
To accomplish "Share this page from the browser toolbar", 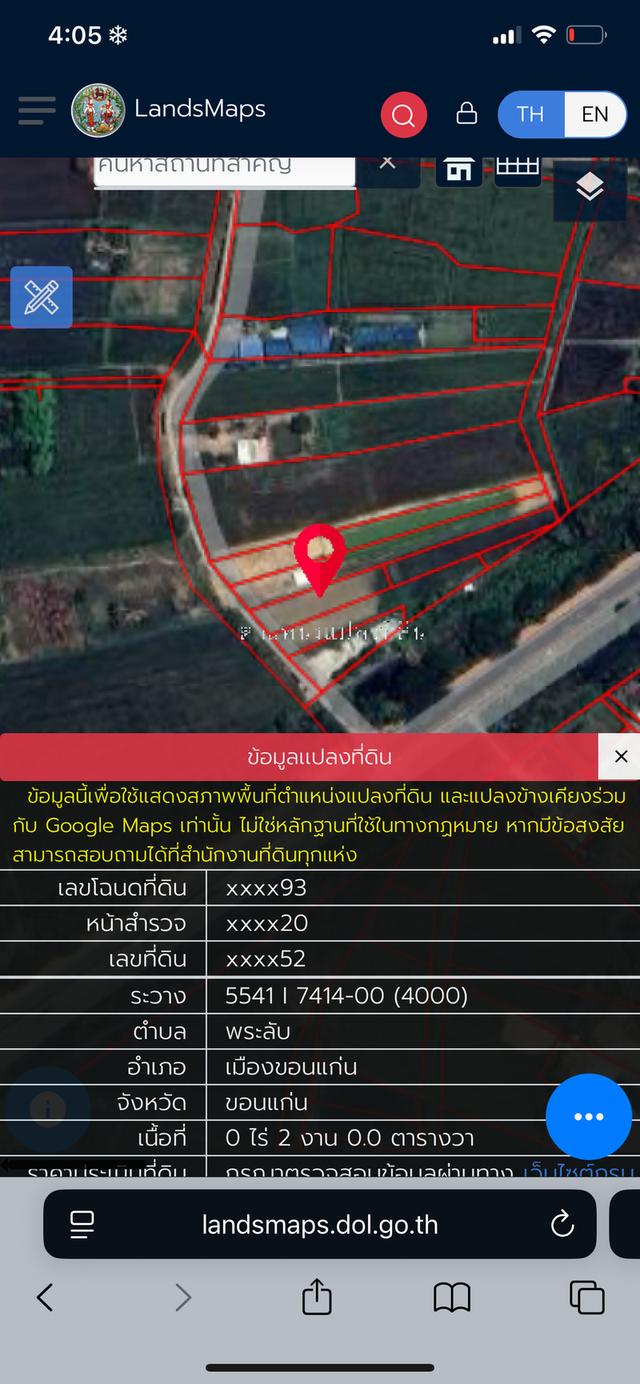I will [x=316, y=1297].
